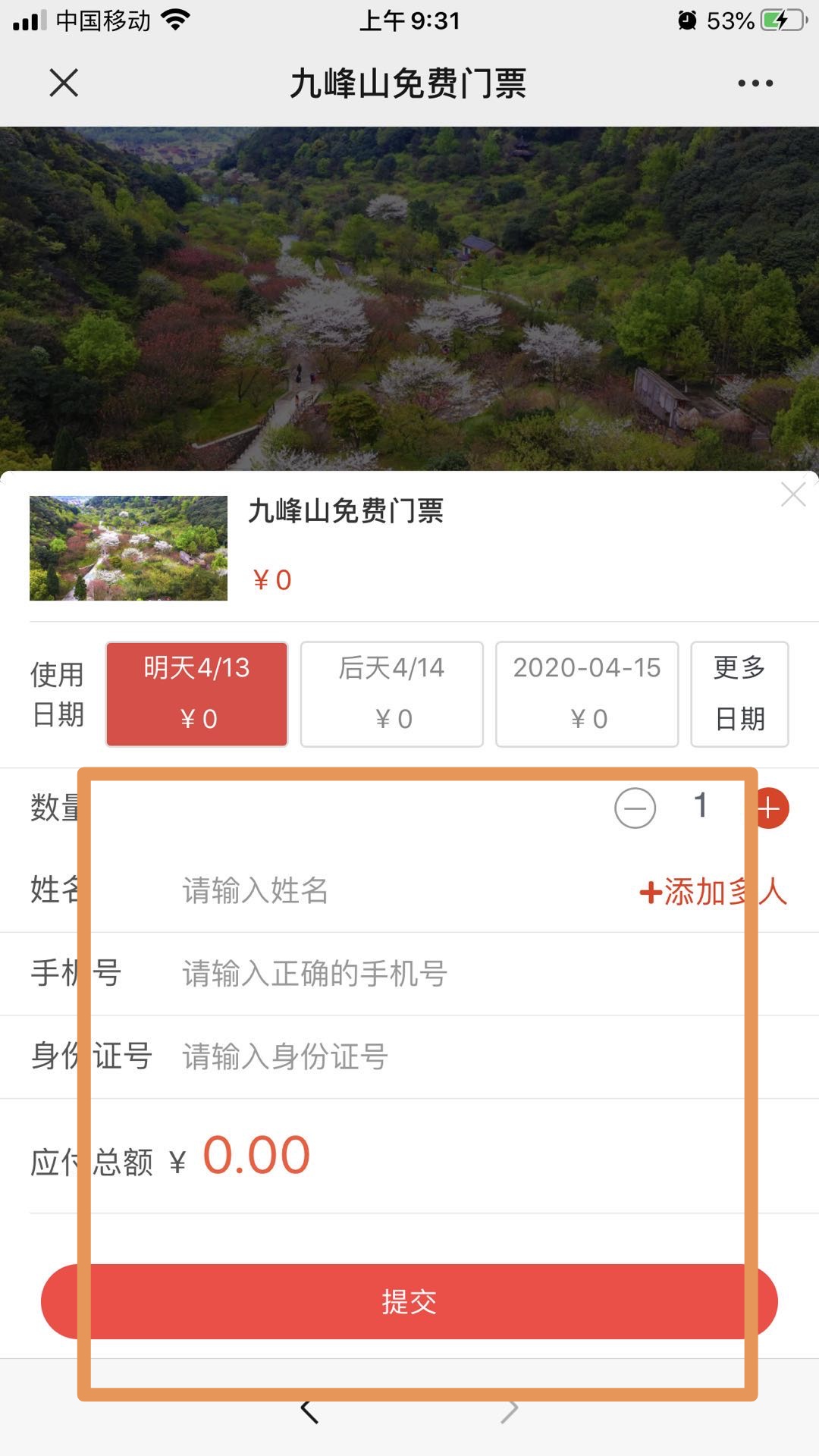This screenshot has height=1456, width=819.
Task: Decrease ticket quantity with minus button
Action: (635, 808)
